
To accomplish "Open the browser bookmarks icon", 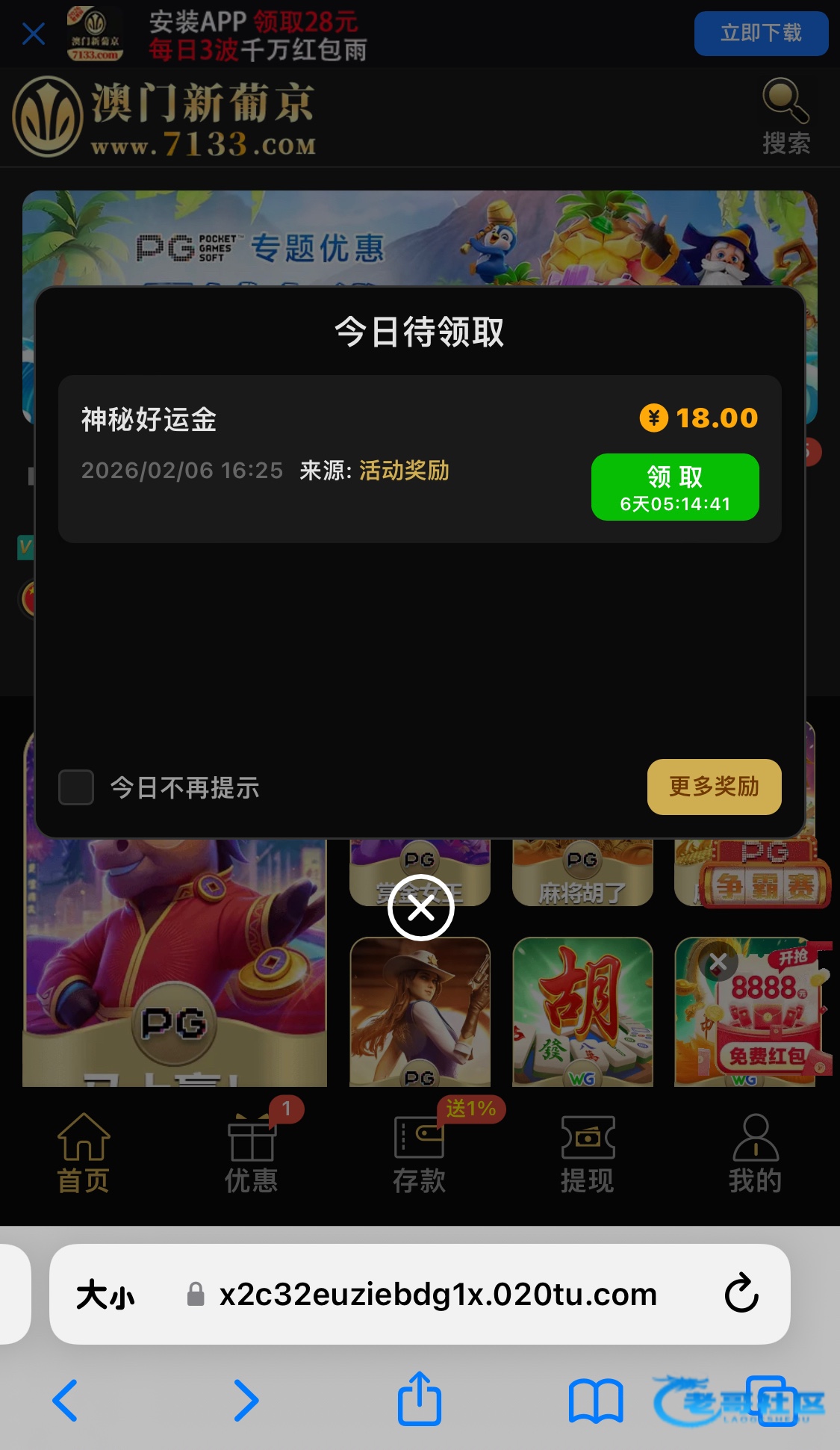I will click(x=595, y=1400).
